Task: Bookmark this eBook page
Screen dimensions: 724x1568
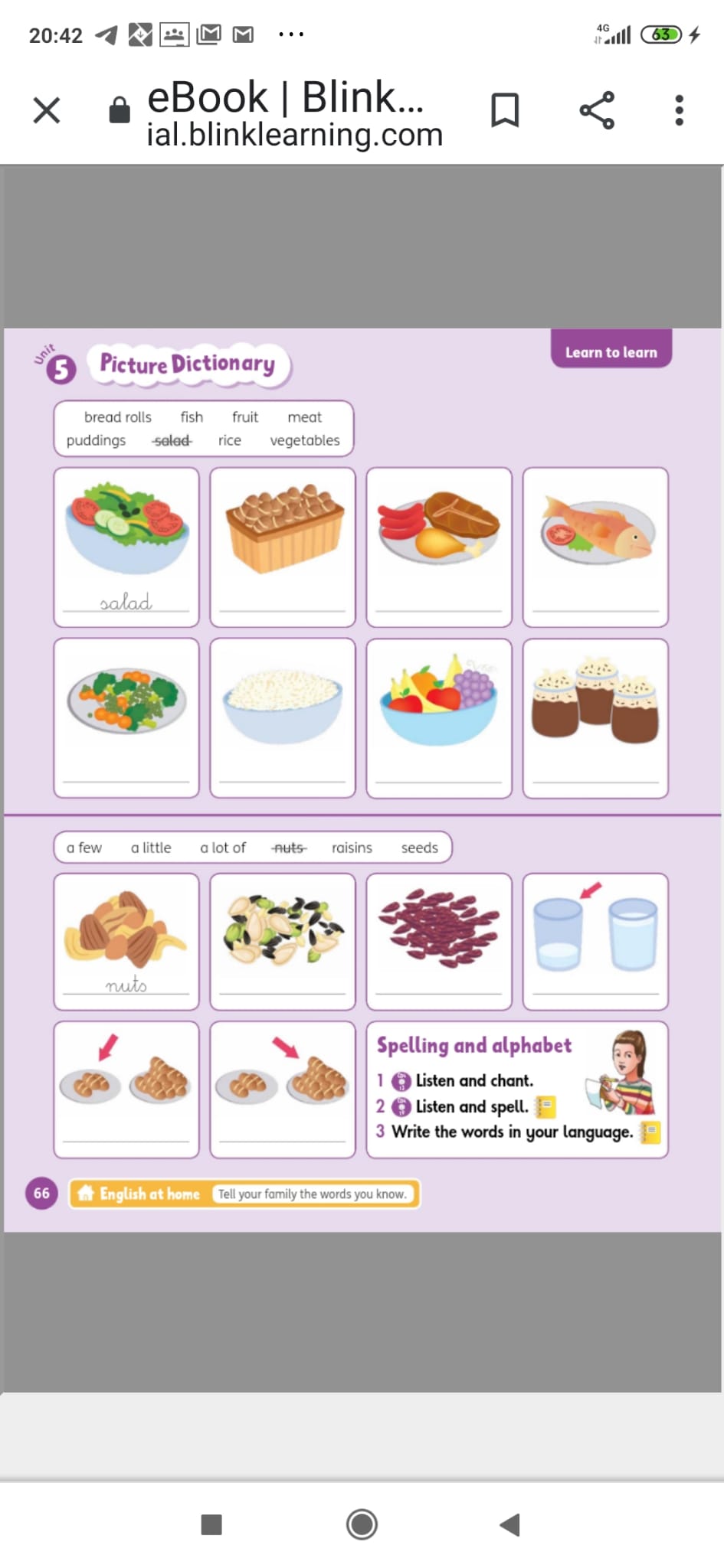Action: coord(505,110)
